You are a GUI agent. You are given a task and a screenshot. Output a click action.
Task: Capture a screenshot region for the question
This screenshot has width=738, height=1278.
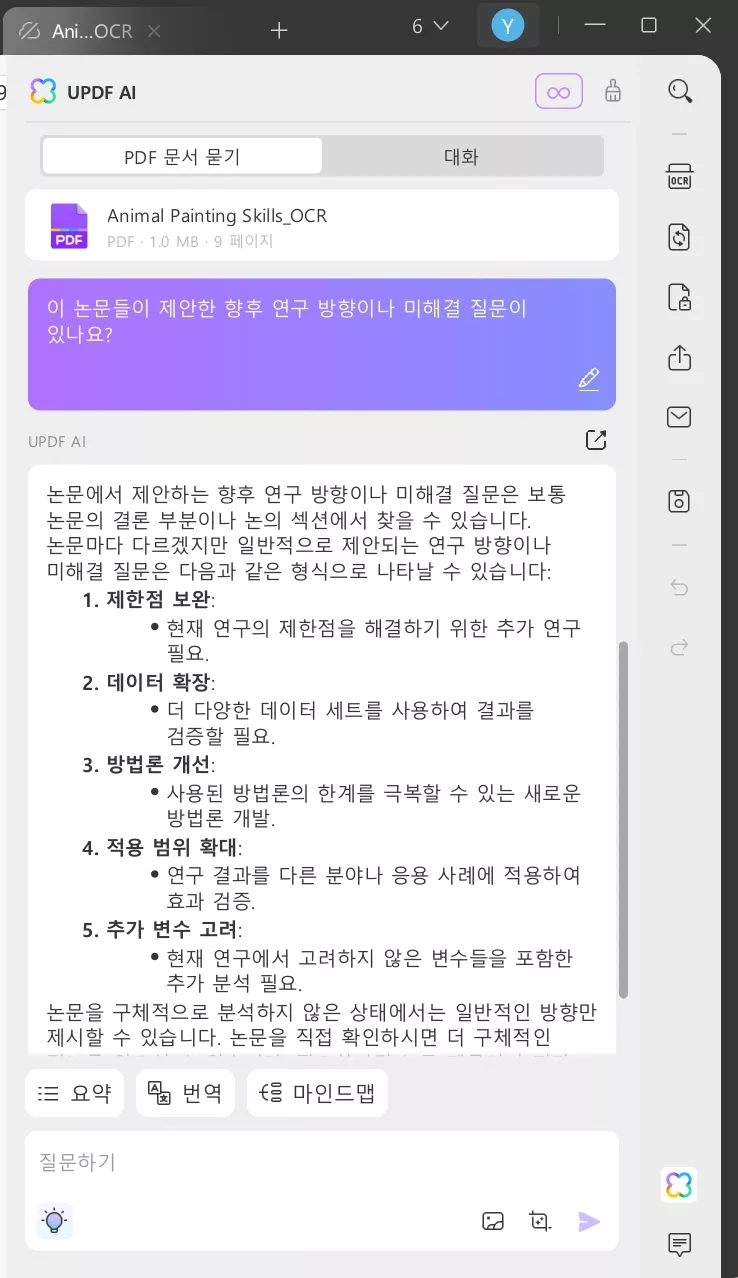[x=540, y=1221]
